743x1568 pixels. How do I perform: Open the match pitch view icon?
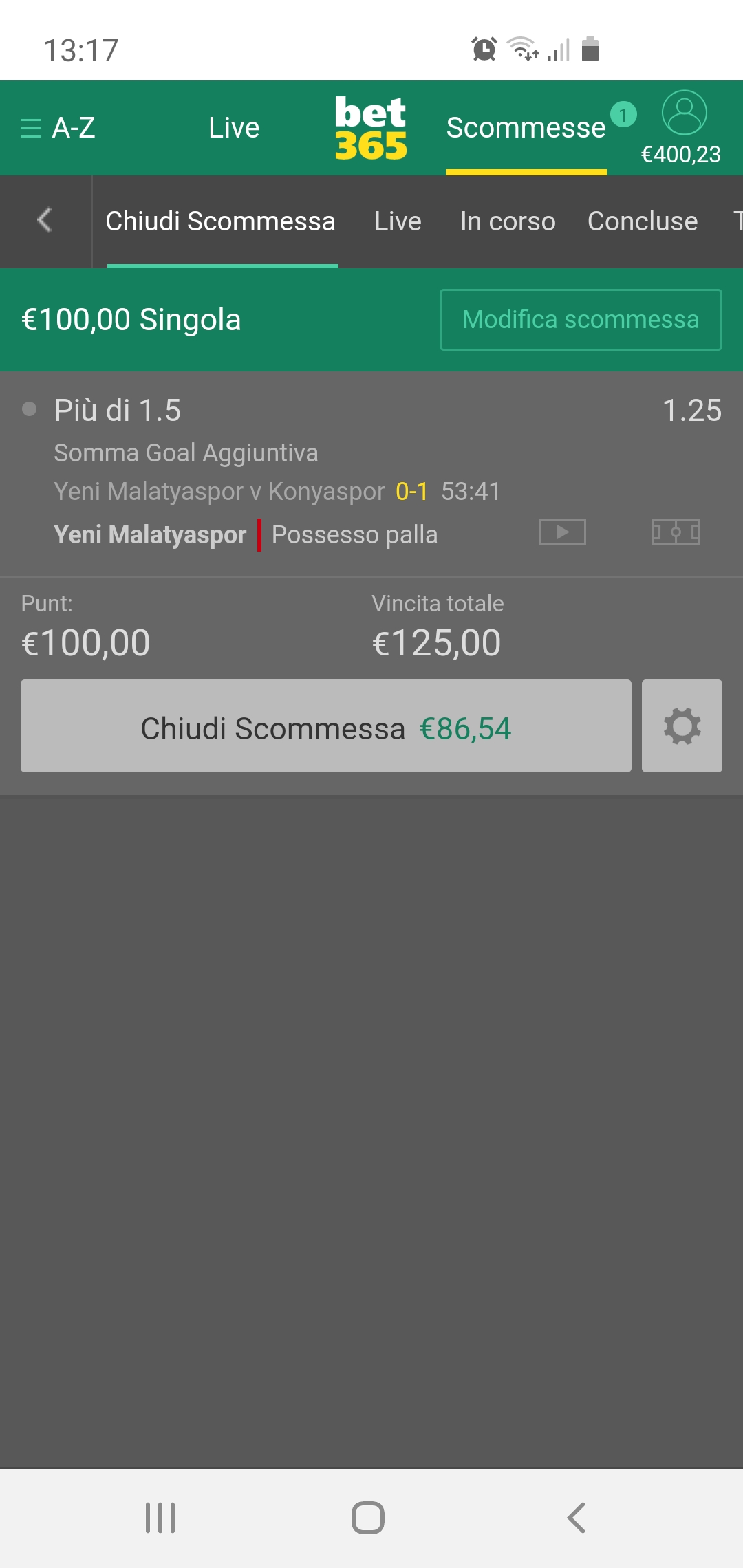click(676, 532)
